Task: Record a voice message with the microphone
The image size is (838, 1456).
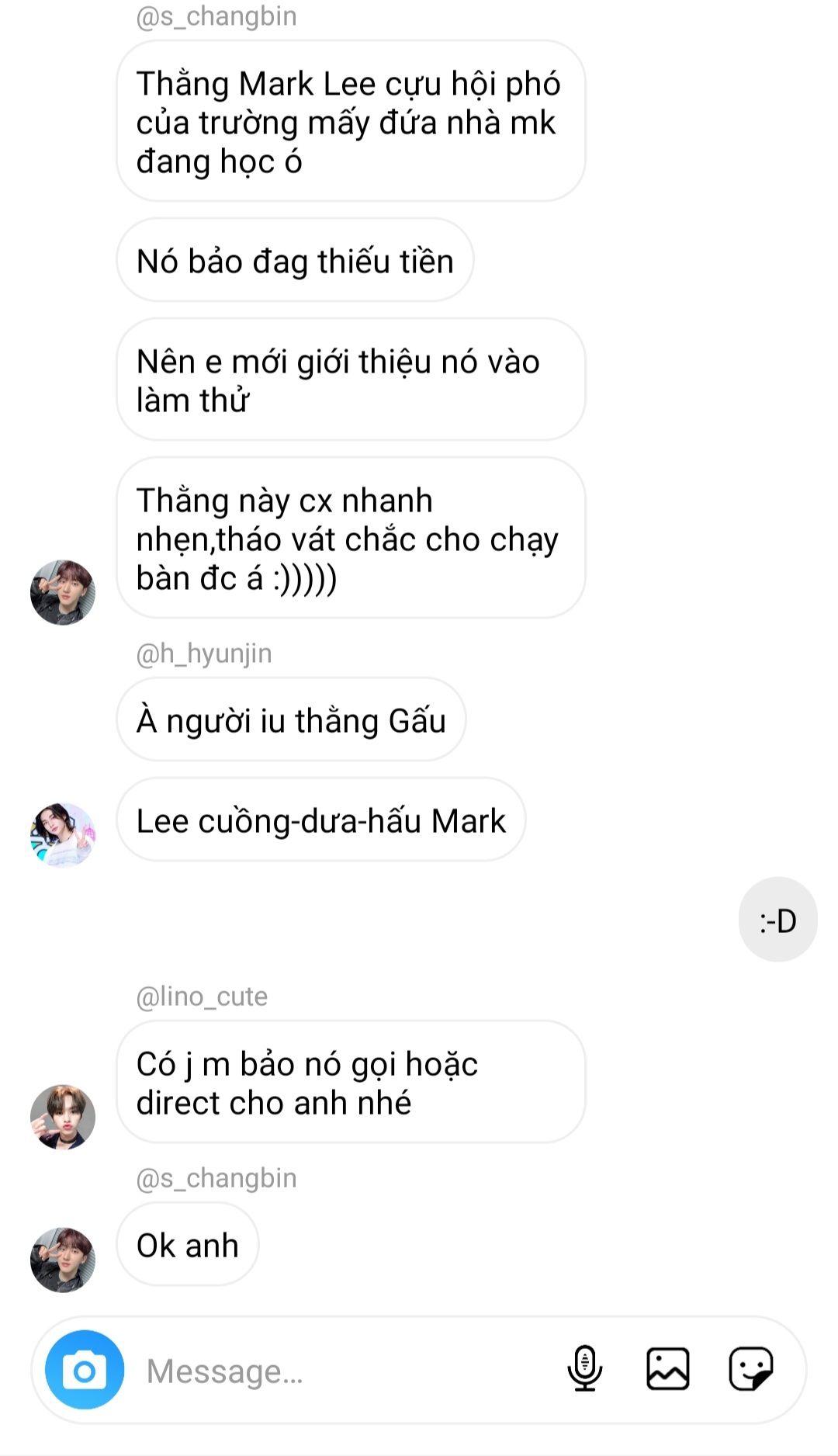Action: click(585, 1369)
